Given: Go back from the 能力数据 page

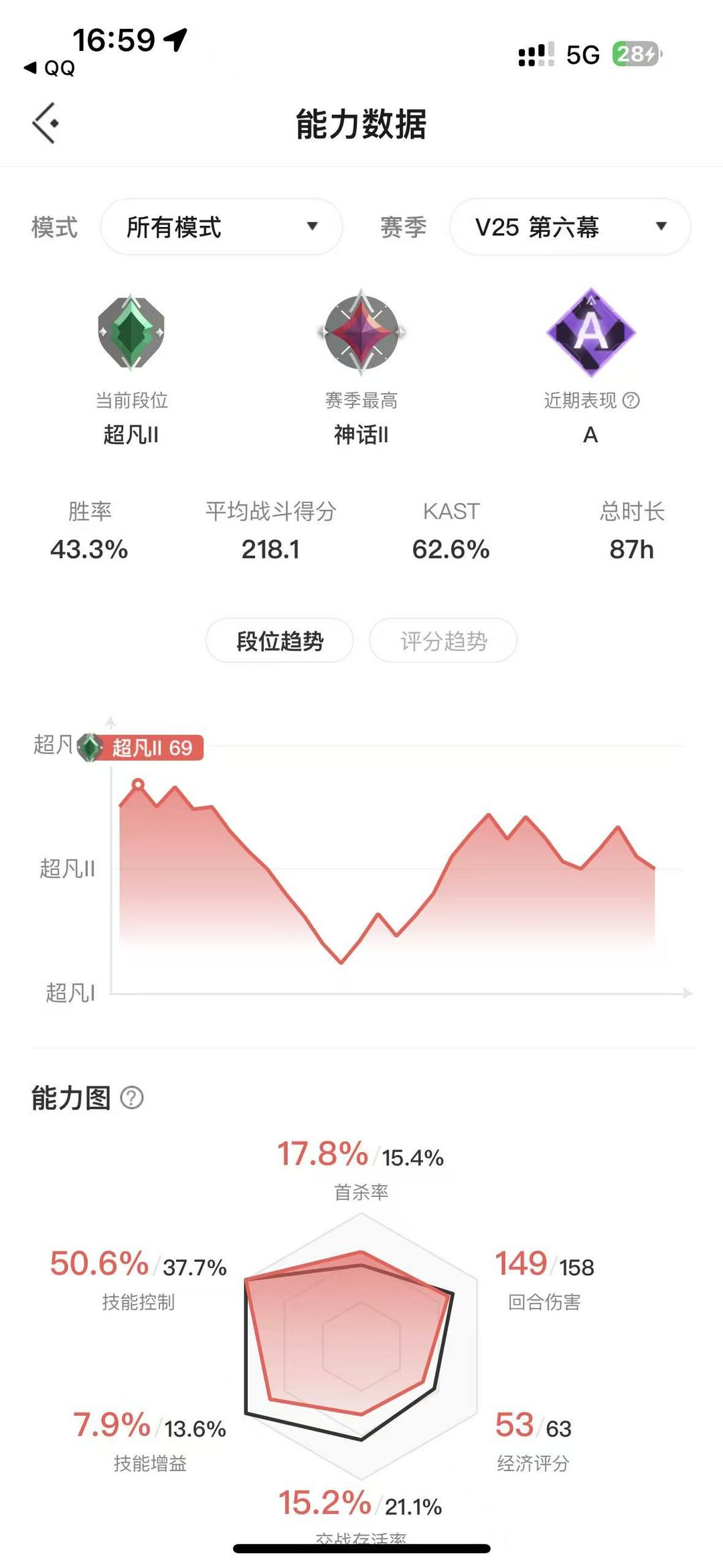Looking at the screenshot, I should (46, 123).
